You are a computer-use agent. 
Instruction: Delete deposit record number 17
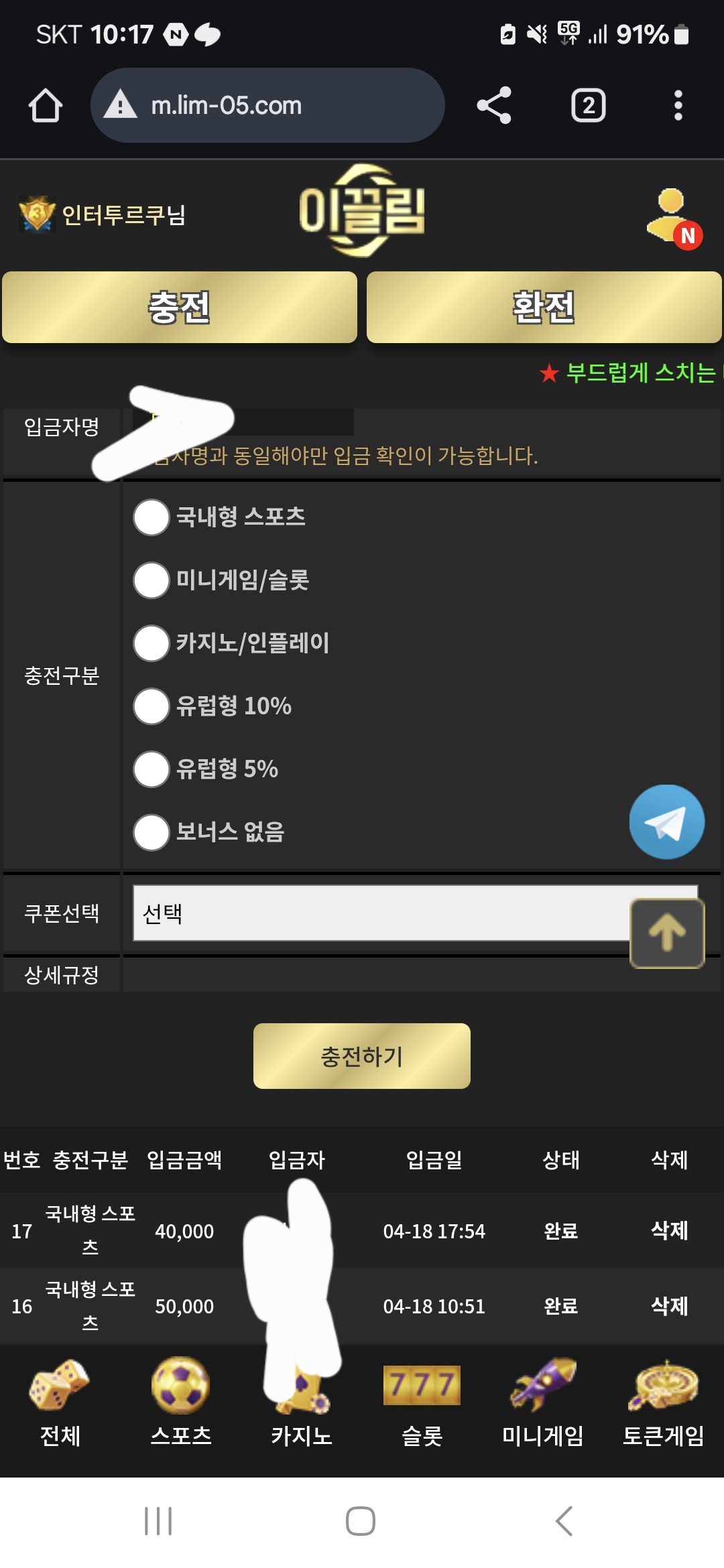tap(670, 1230)
